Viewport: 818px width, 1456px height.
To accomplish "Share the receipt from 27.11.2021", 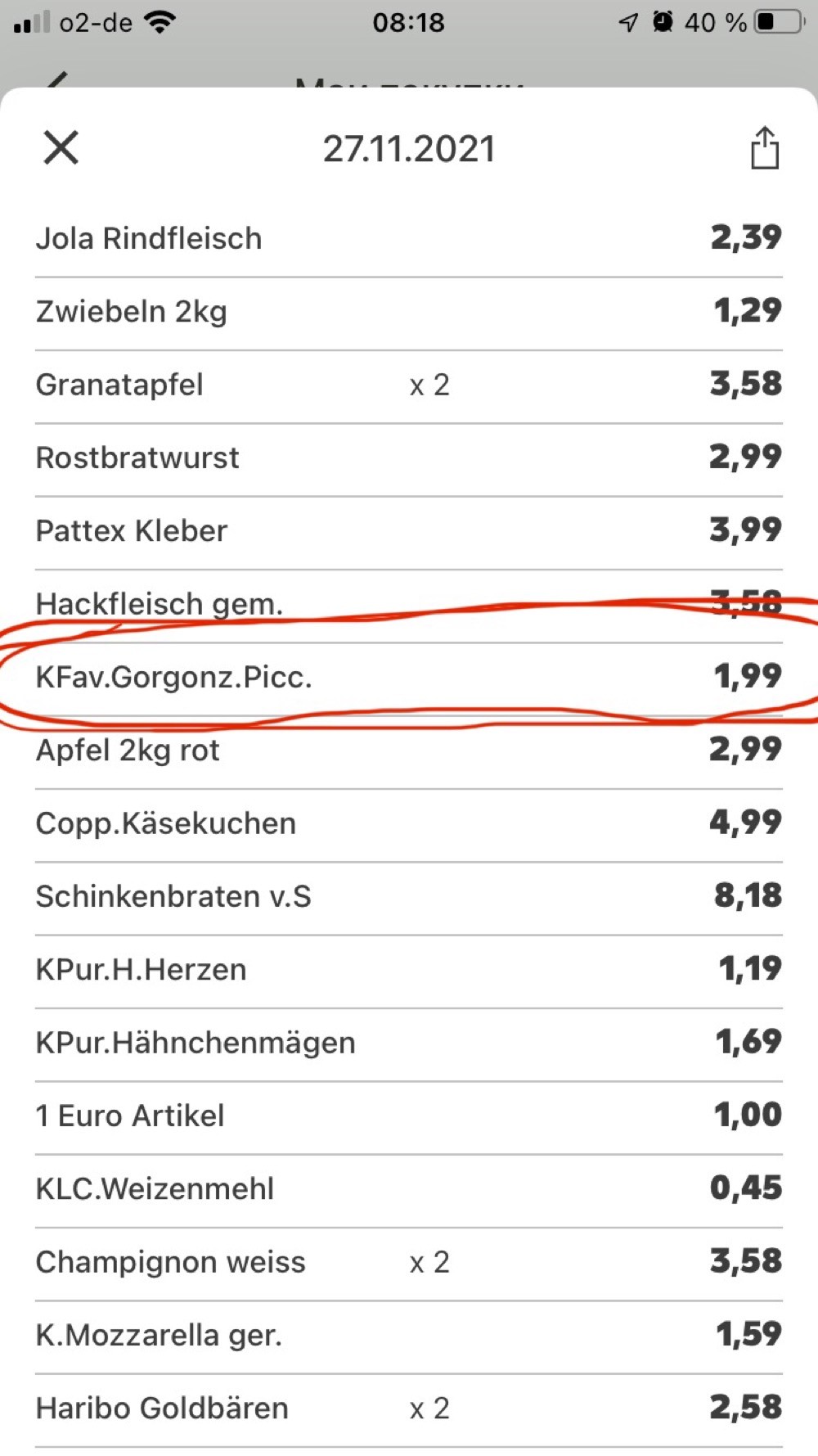I will click(x=764, y=148).
